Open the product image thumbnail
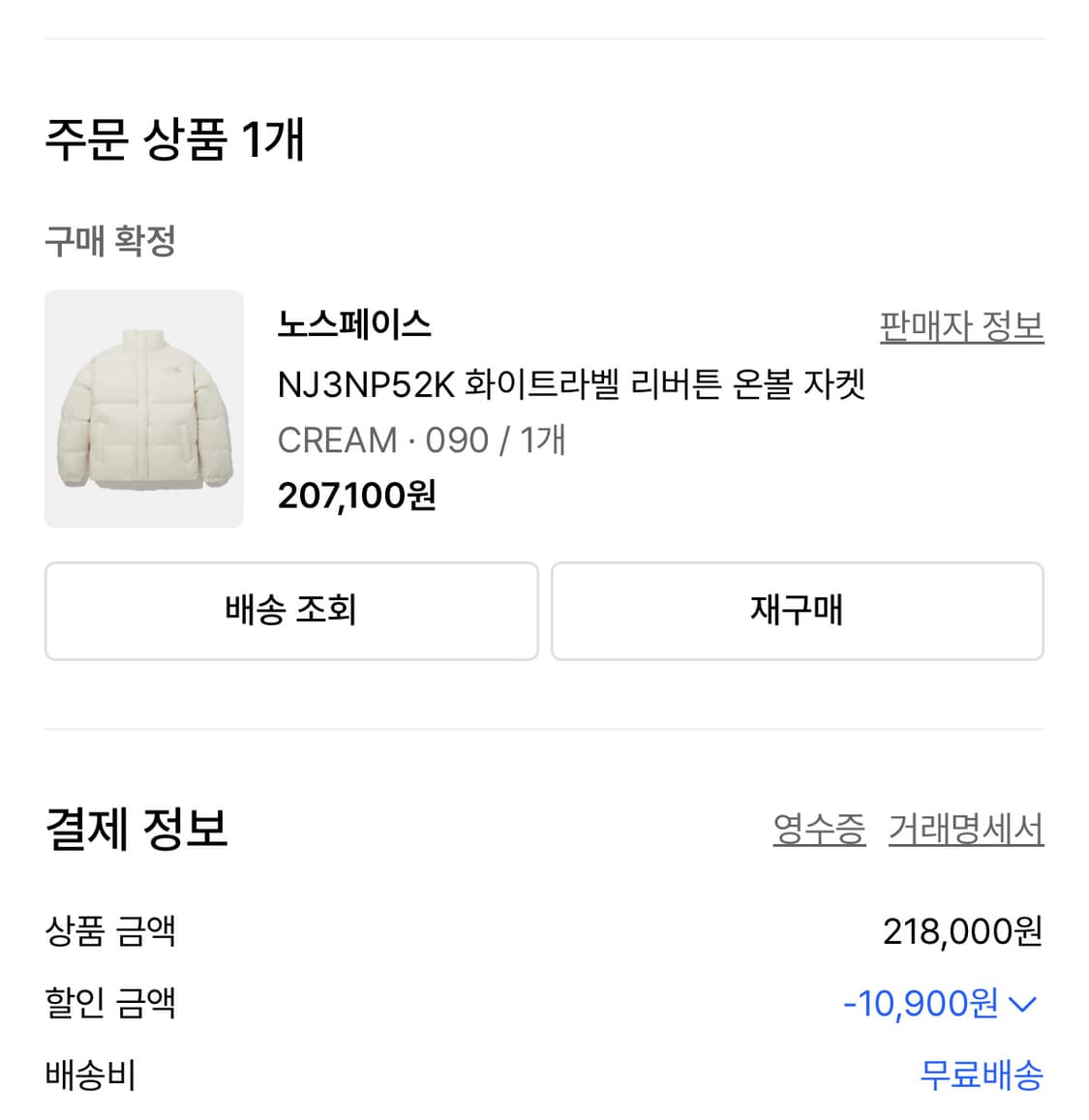 point(143,409)
